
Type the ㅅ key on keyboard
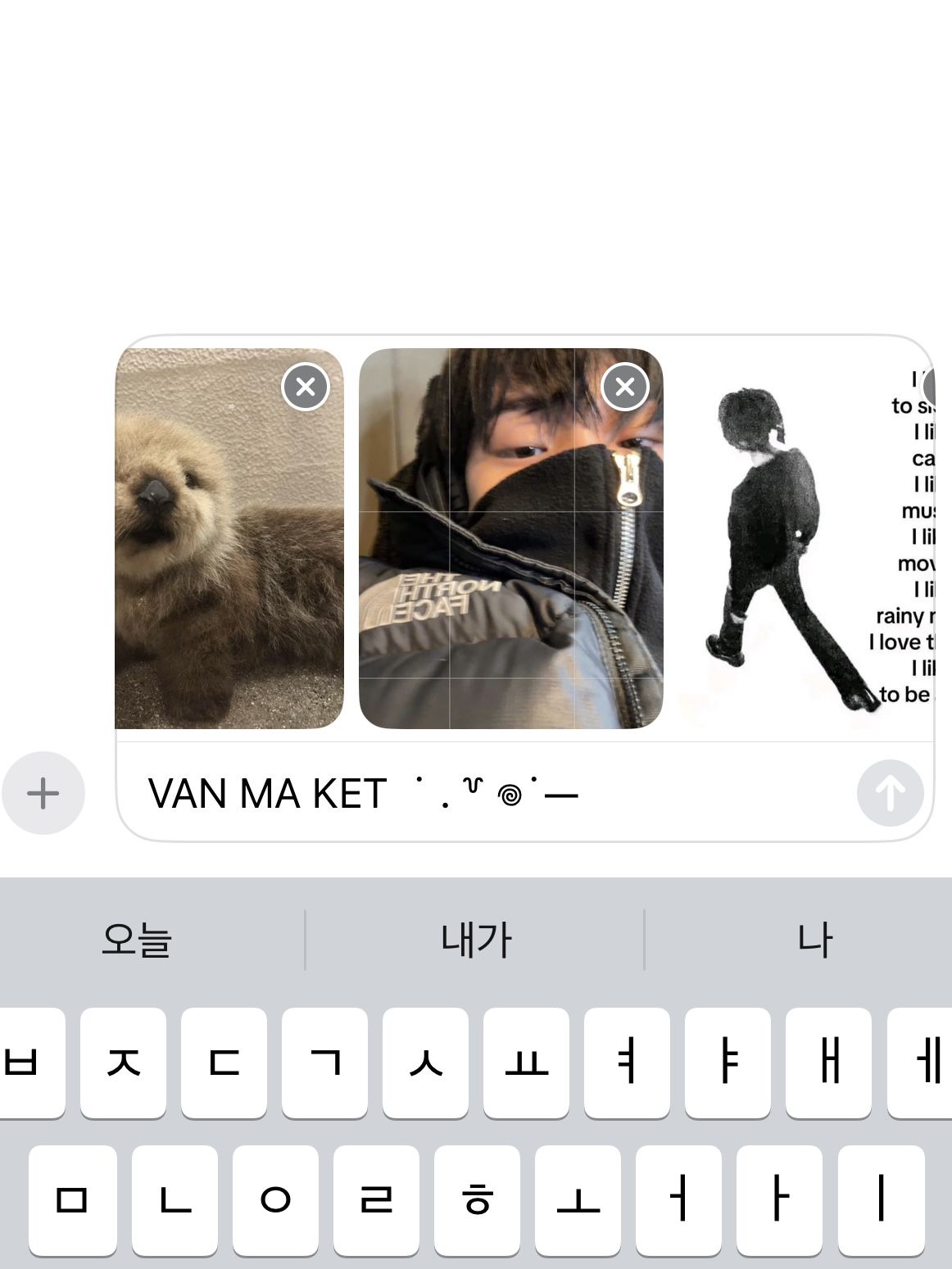[x=425, y=1063]
